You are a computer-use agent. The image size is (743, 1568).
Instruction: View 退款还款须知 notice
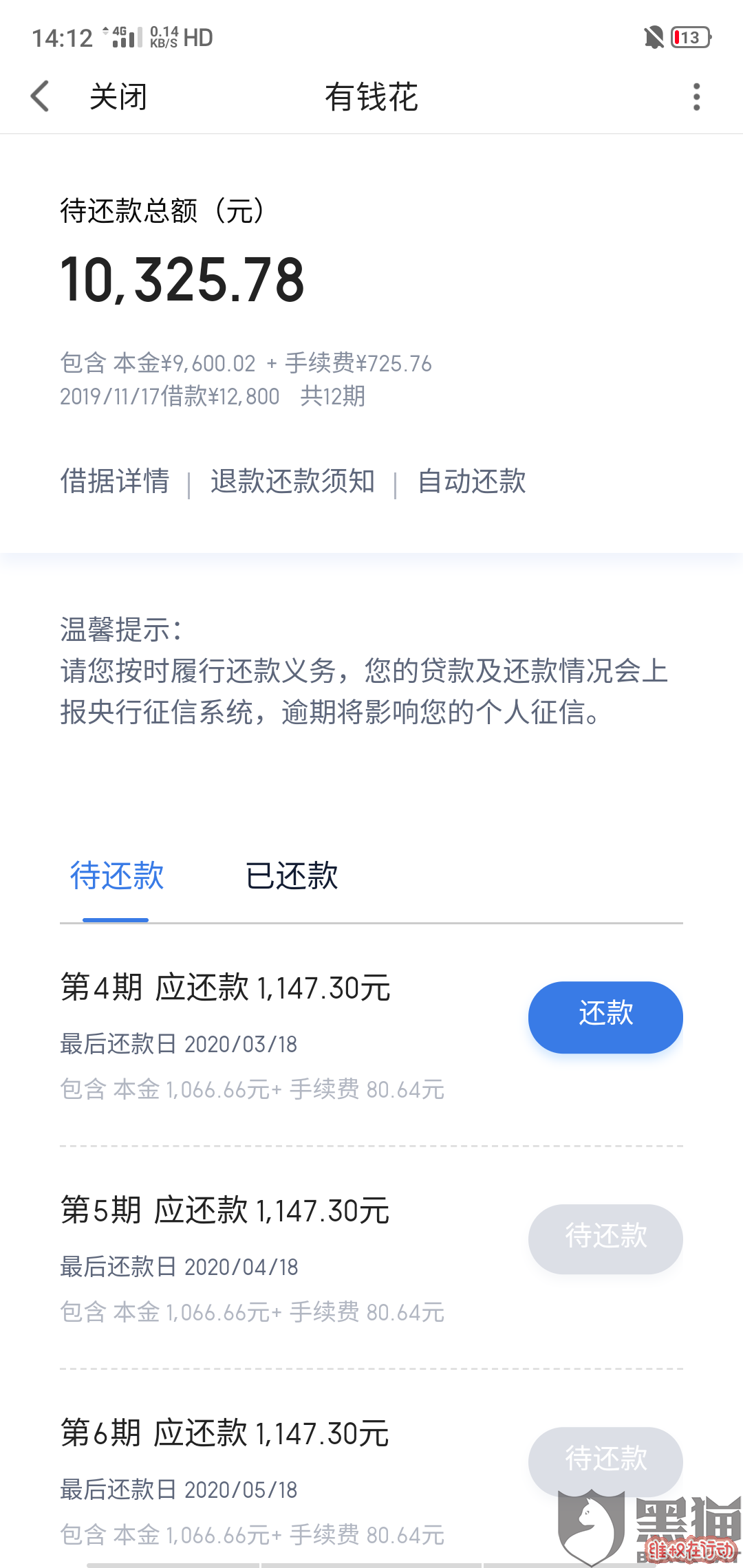click(292, 481)
